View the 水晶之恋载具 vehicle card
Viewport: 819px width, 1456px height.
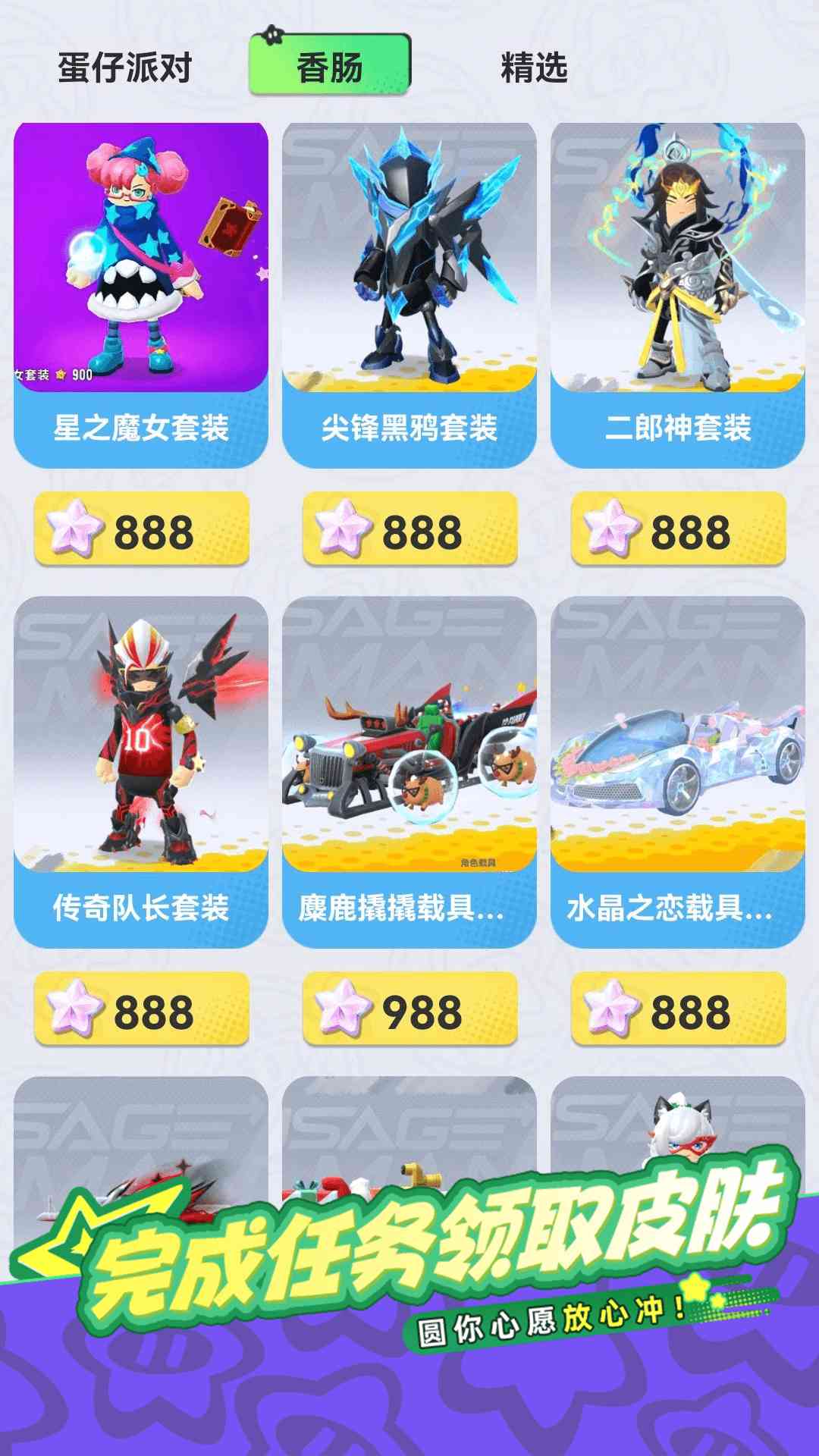click(x=678, y=770)
